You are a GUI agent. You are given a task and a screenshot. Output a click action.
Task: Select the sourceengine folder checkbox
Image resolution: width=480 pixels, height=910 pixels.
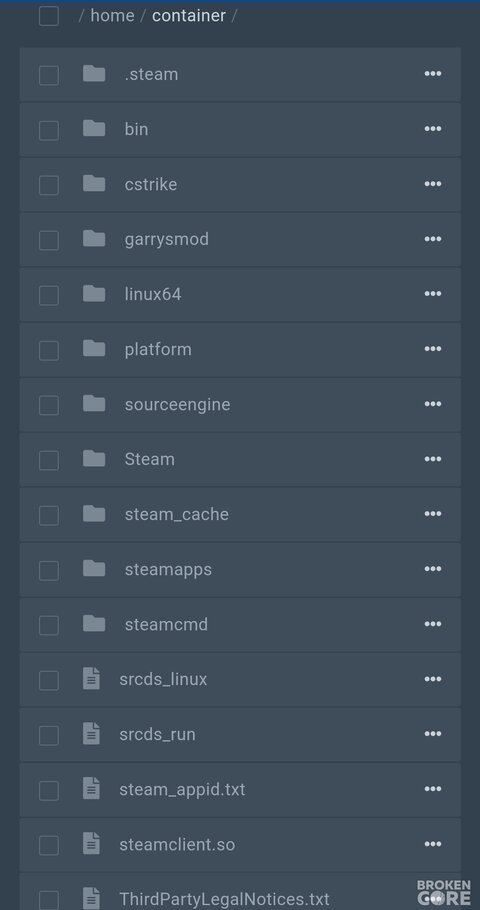(x=49, y=405)
